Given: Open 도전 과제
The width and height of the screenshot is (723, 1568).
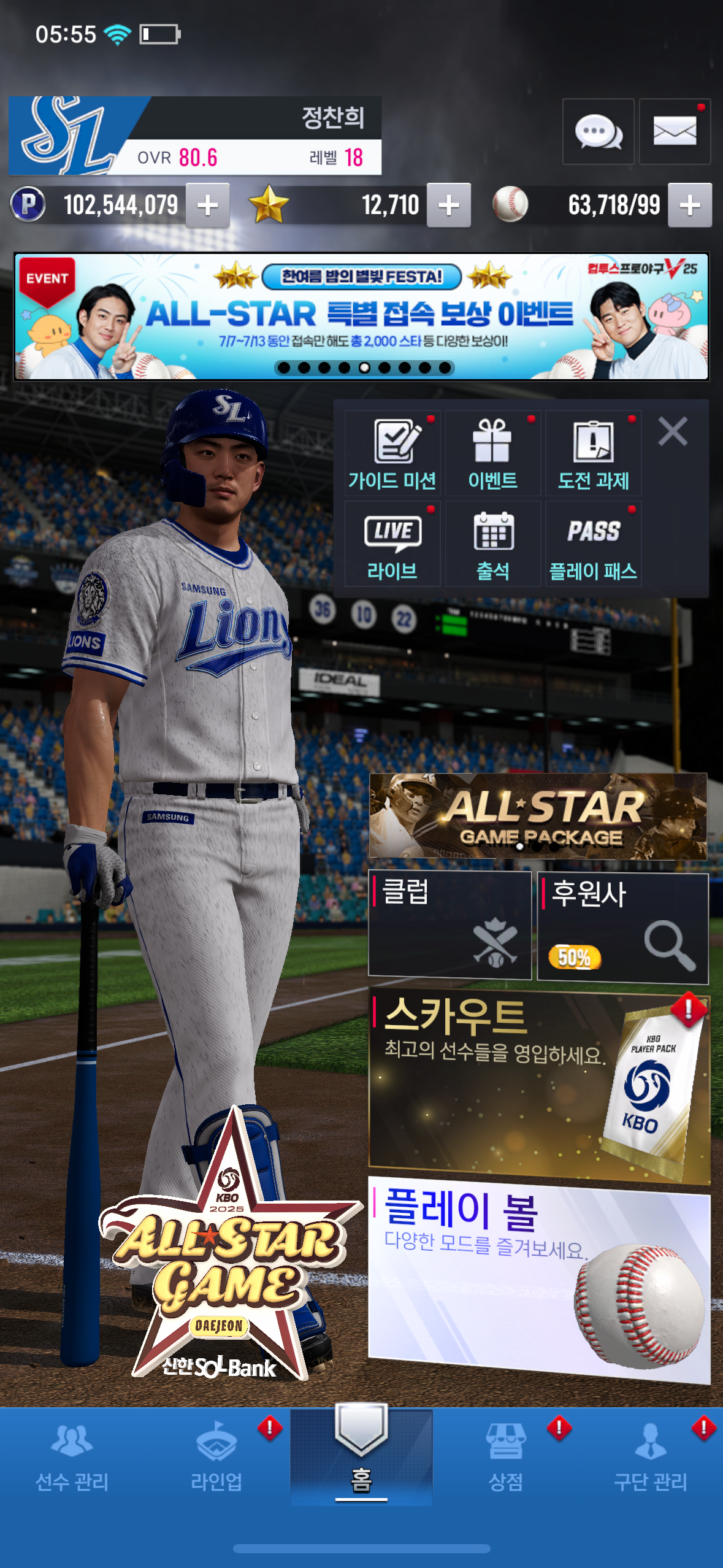Looking at the screenshot, I should point(593,454).
